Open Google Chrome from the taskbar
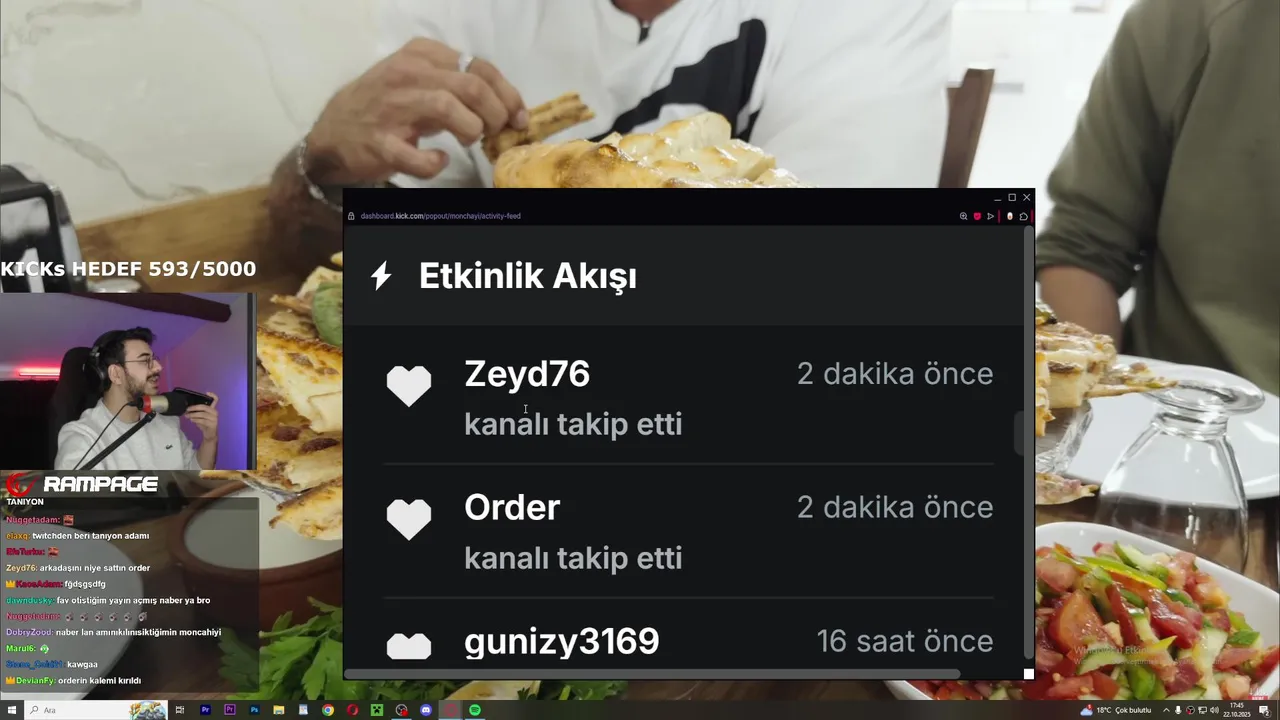 [x=328, y=710]
